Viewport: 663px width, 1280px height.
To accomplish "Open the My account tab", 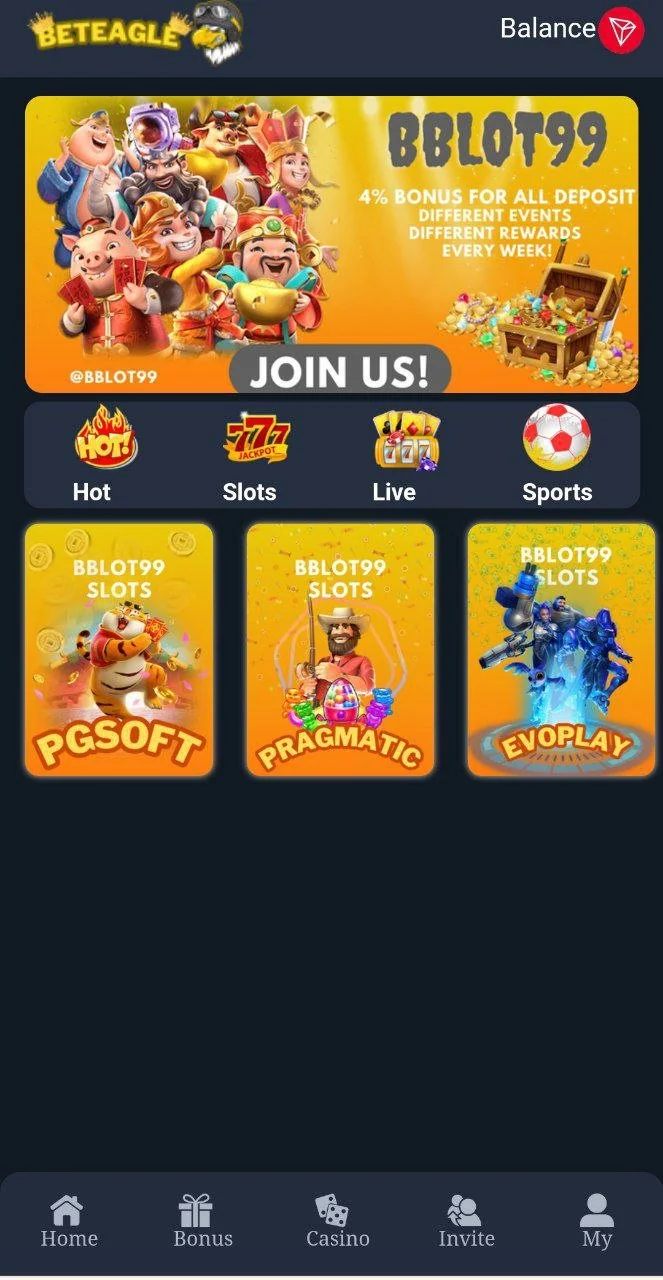I will (x=596, y=1221).
